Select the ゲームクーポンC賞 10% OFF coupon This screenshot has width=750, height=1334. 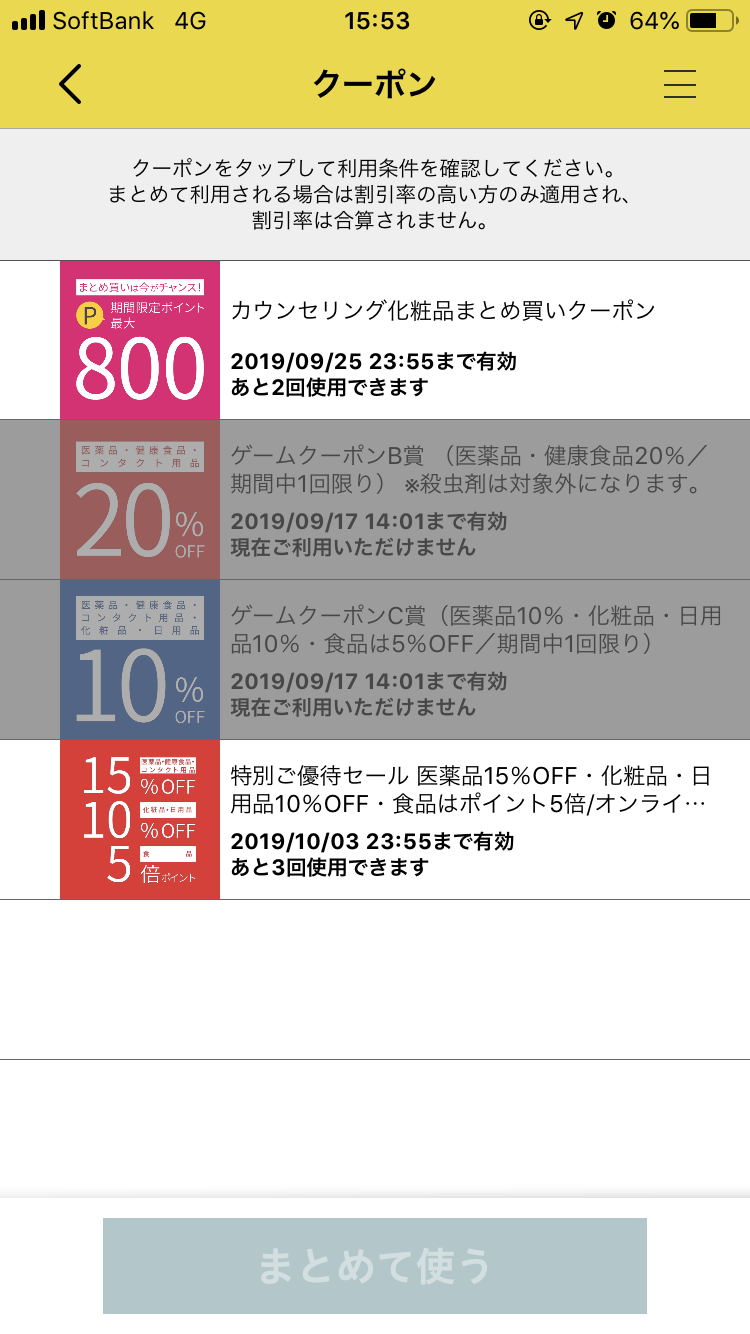[x=375, y=660]
